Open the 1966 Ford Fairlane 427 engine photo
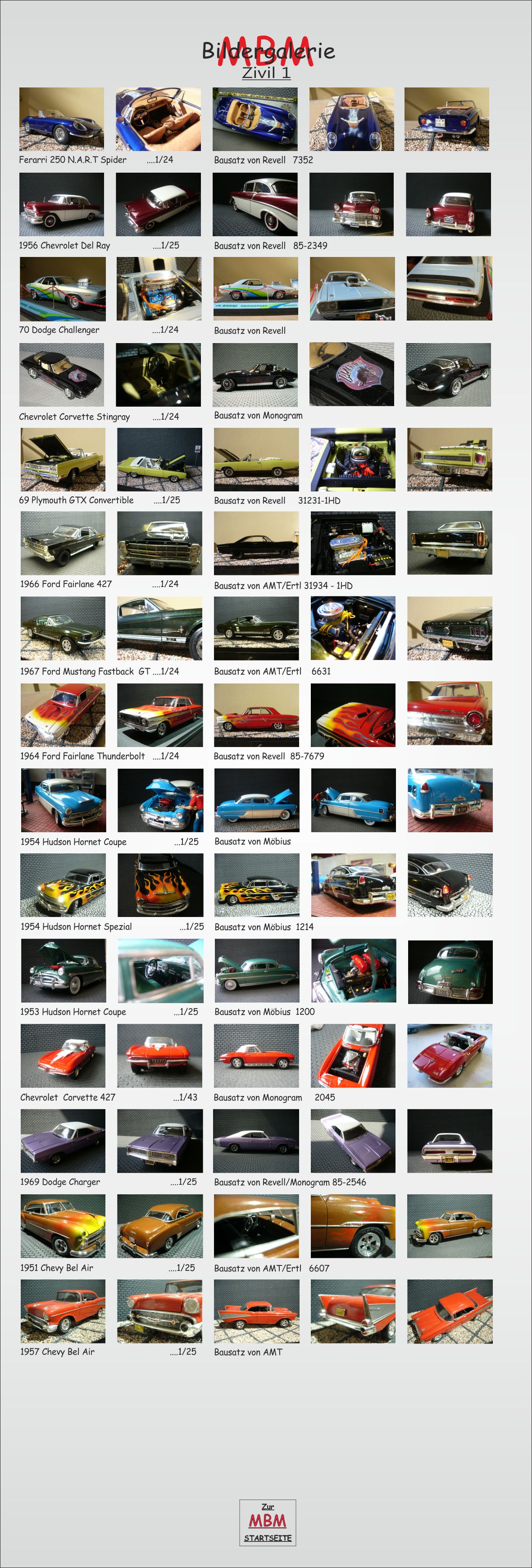Screen dimensions: 532x1568 coord(353,543)
